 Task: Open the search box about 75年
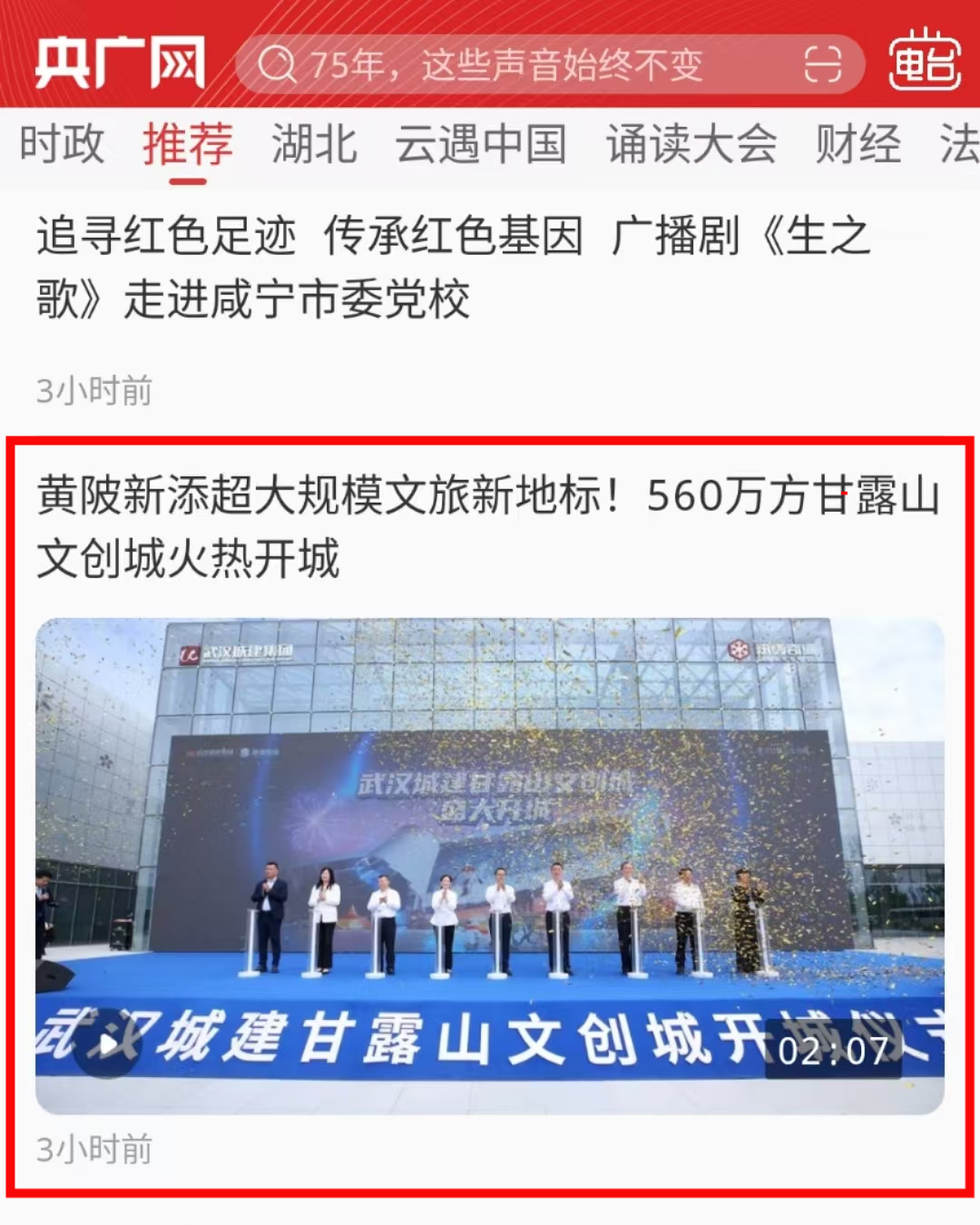508,65
